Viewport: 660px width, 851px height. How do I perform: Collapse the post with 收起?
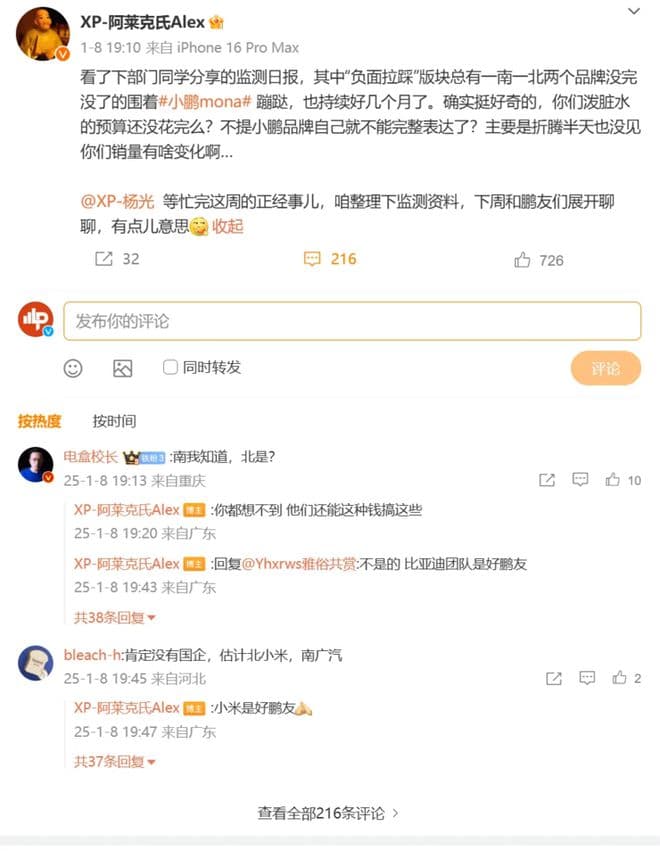tap(228, 227)
